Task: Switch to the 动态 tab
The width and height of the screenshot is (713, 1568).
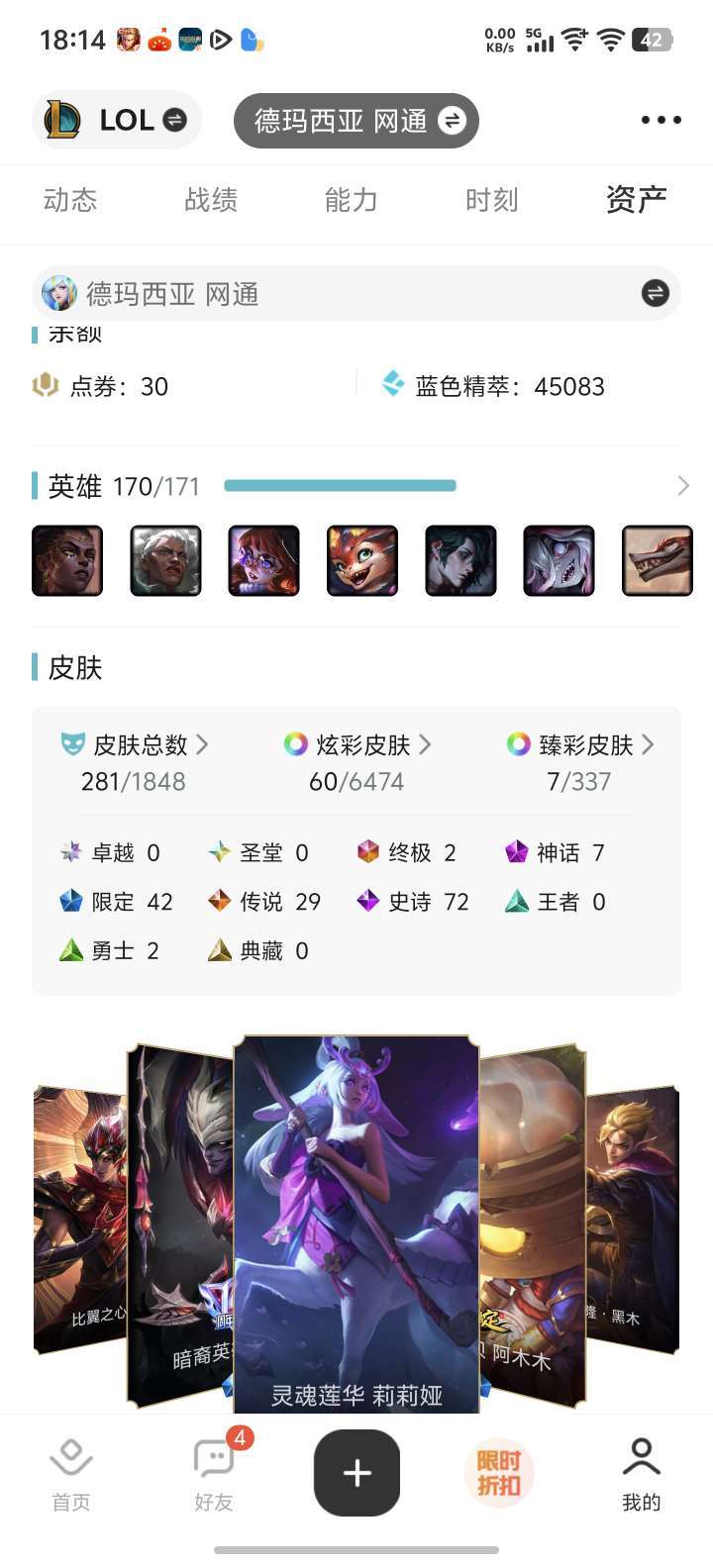Action: tap(70, 200)
